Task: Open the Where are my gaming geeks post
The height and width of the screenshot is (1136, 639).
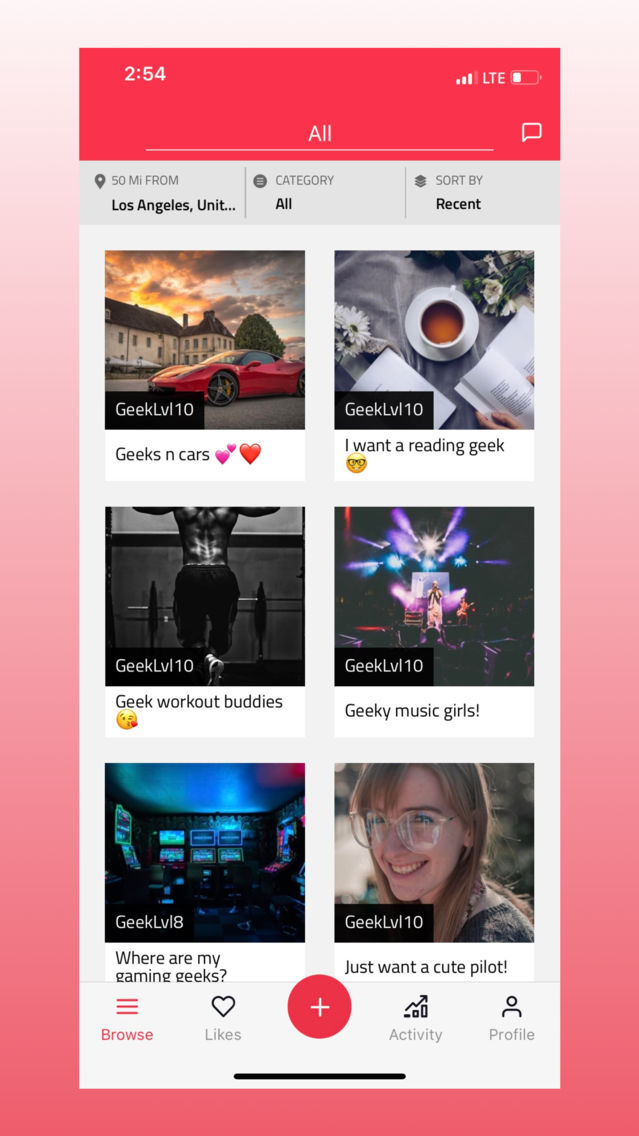Action: 205,868
